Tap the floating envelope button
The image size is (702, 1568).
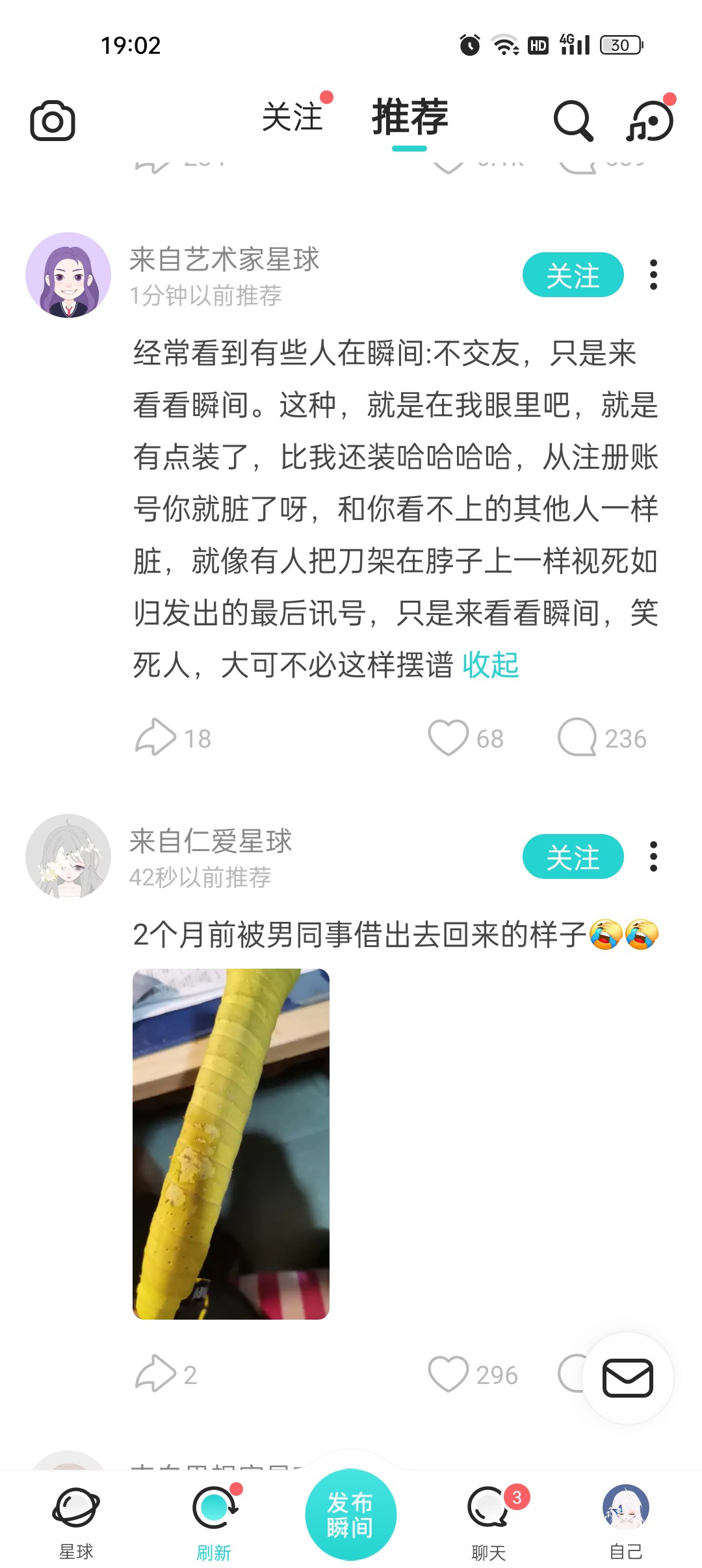627,1378
